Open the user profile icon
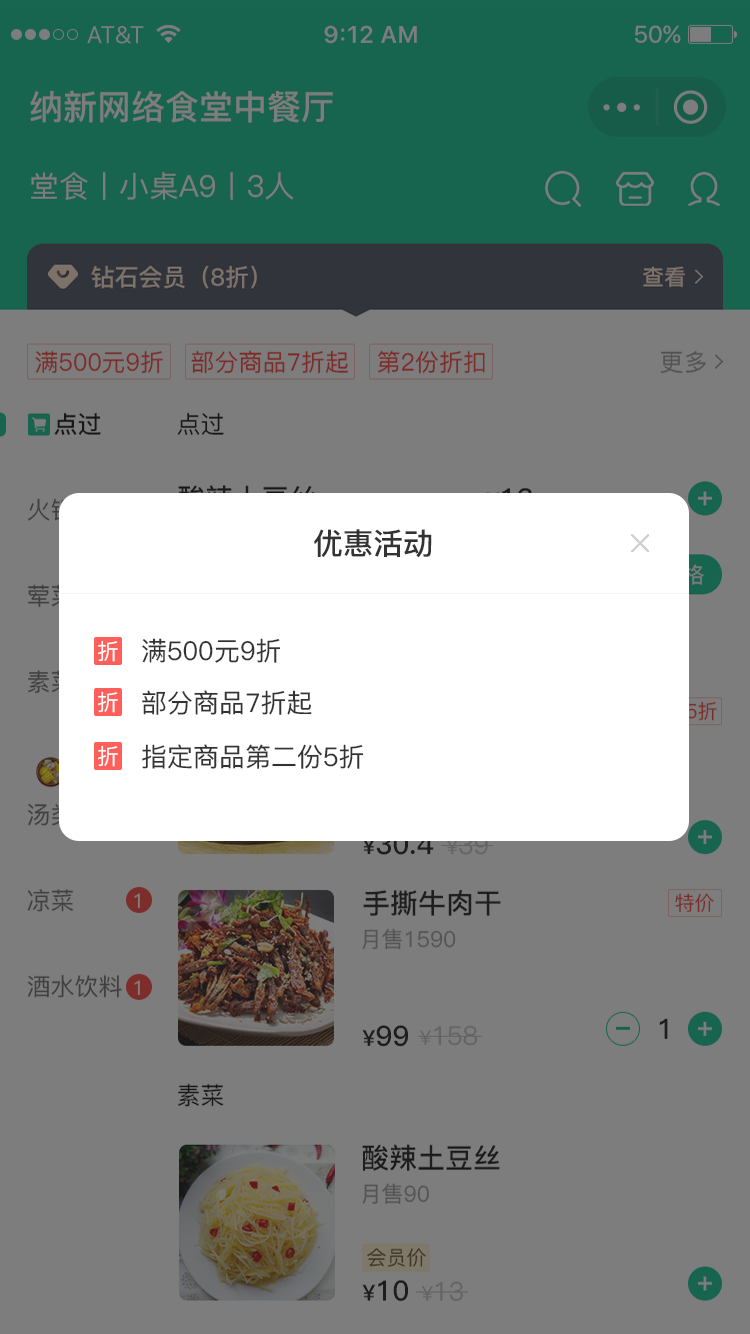Viewport: 750px width, 1334px height. click(704, 188)
